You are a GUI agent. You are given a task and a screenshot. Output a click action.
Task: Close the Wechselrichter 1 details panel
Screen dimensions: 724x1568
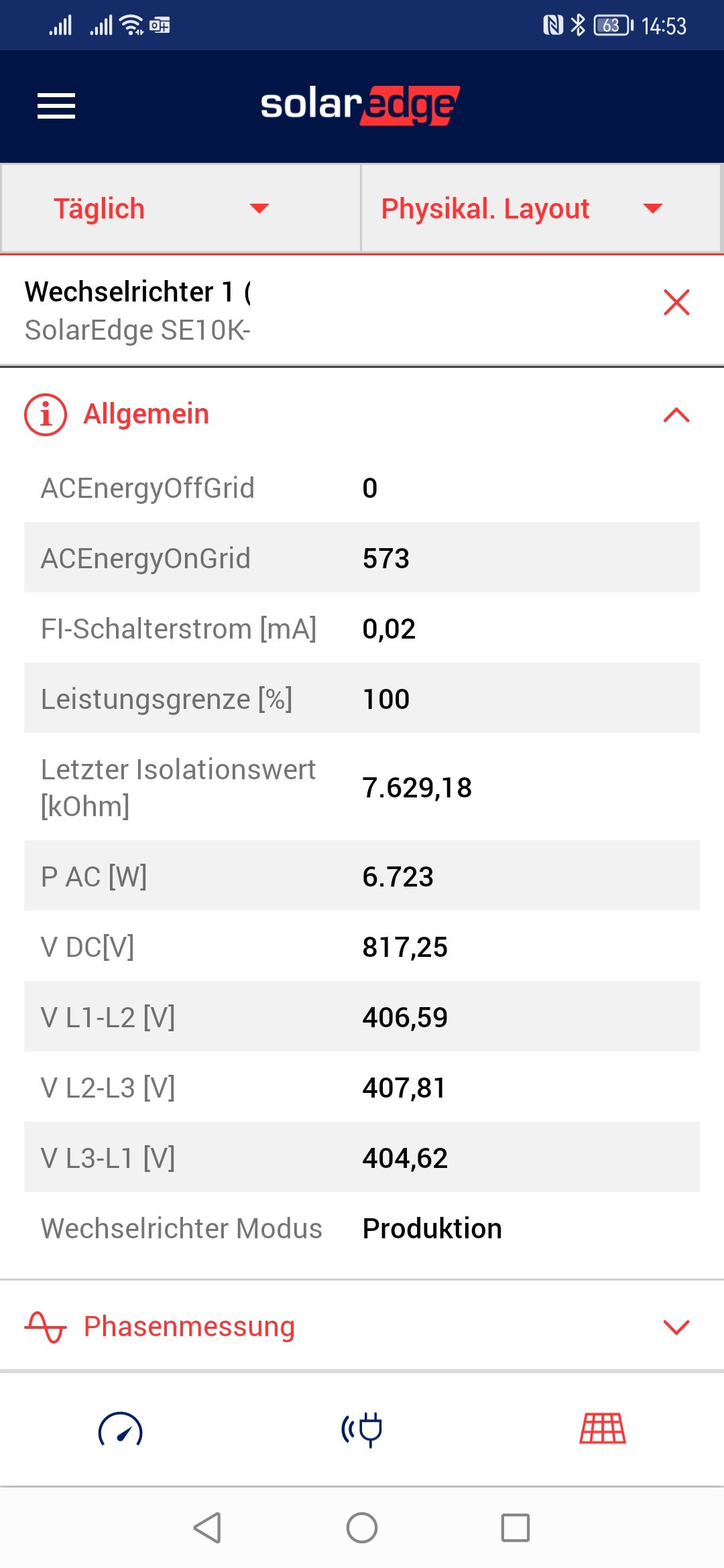[x=676, y=302]
